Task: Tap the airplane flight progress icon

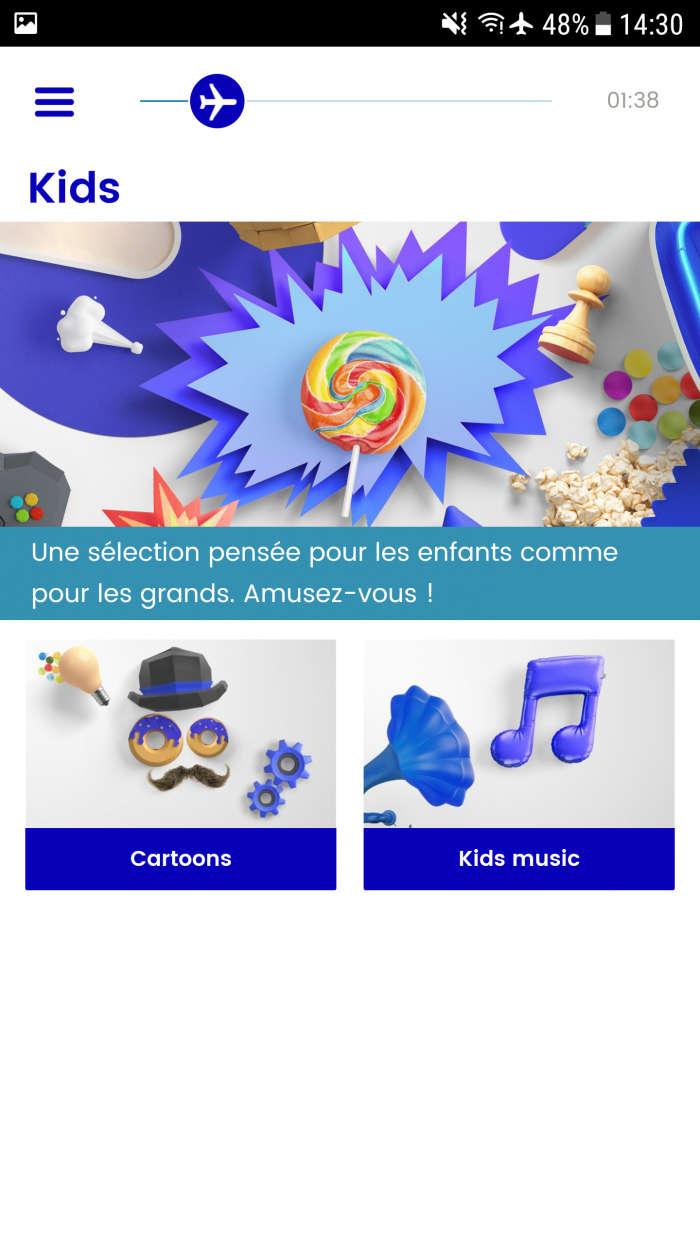Action: (x=217, y=101)
